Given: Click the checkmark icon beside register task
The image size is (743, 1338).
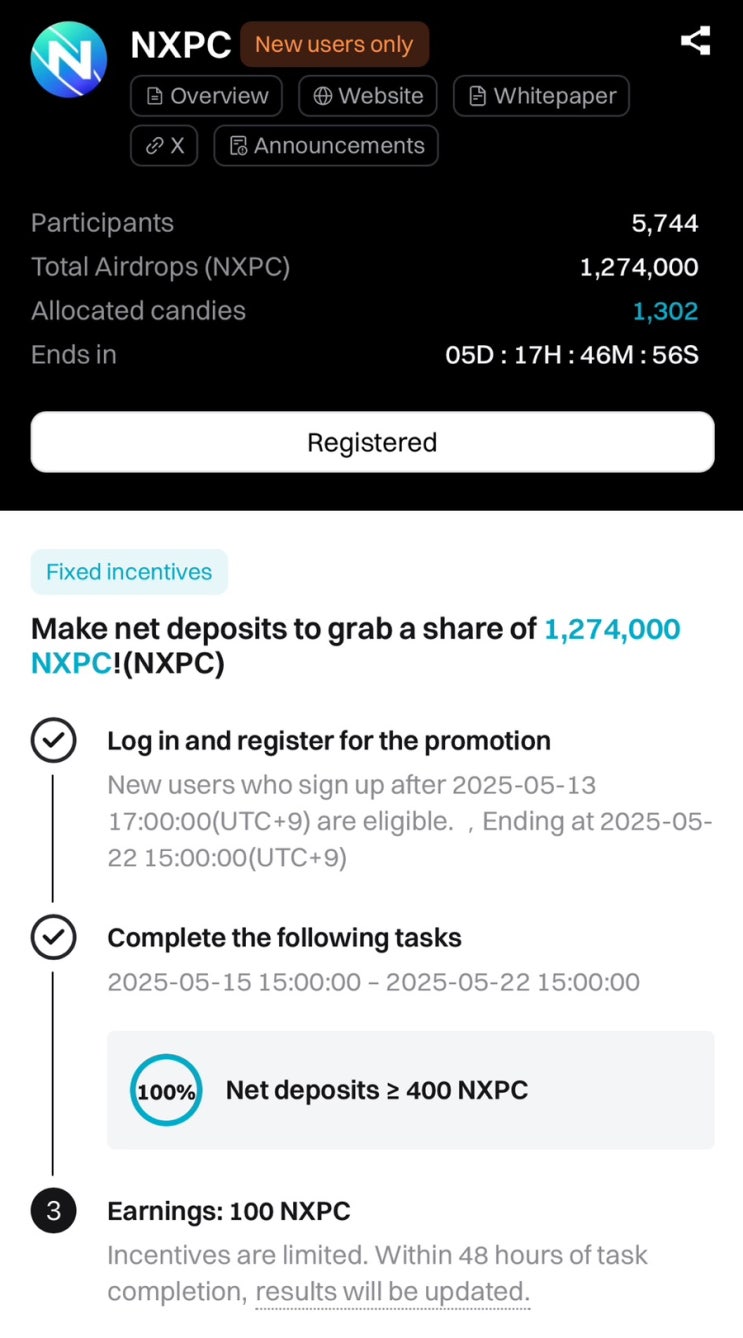Looking at the screenshot, I should (53, 740).
